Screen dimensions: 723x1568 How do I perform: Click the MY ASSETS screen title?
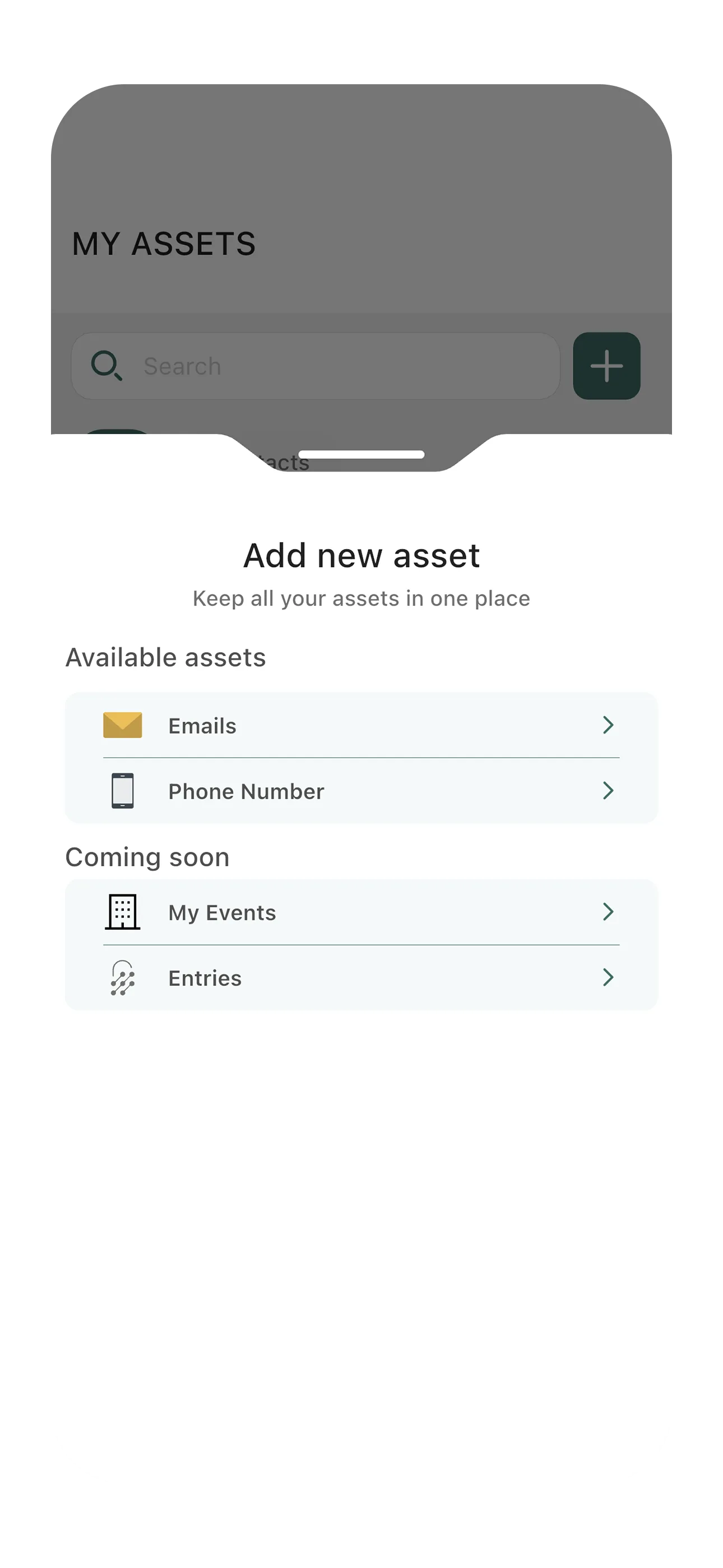tap(164, 243)
